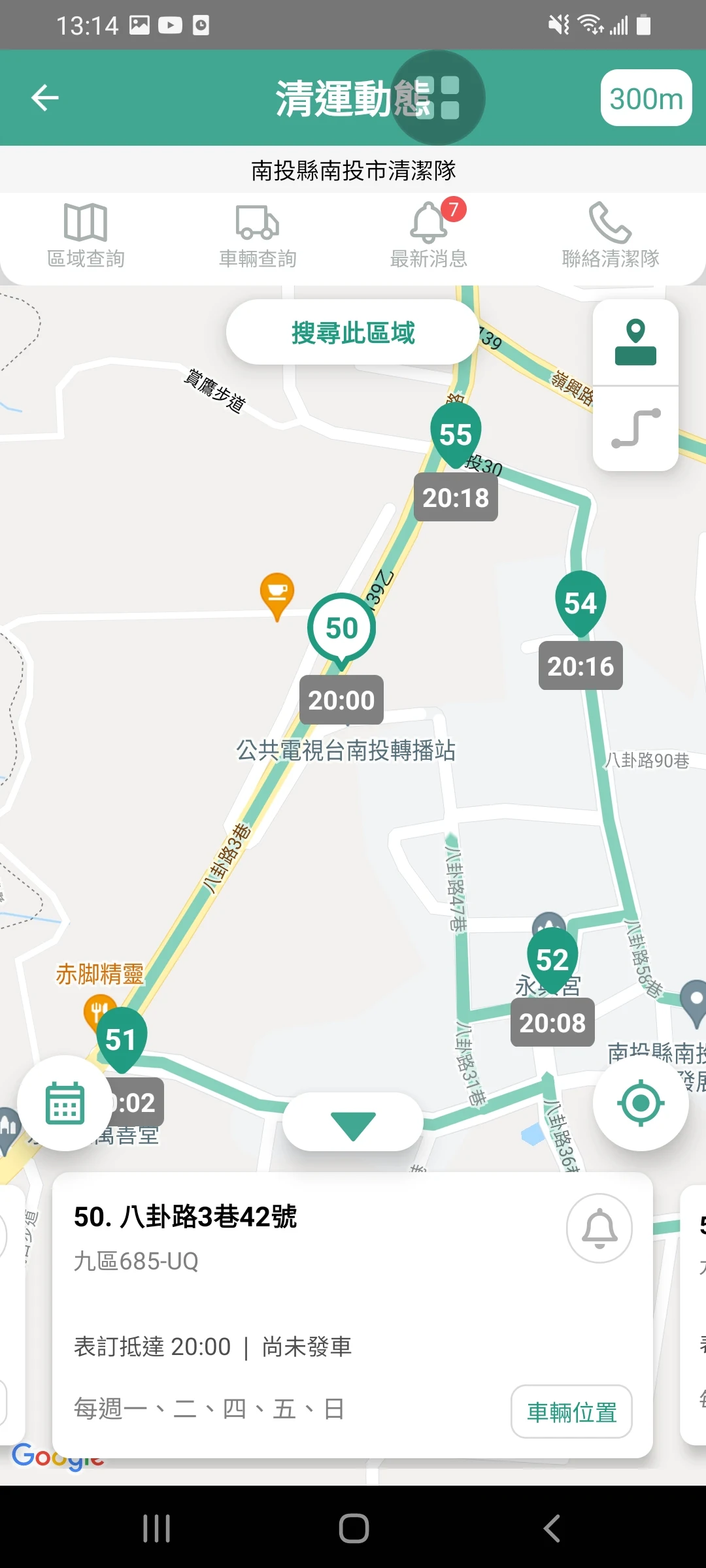
Task: Select the location pin tool on map
Action: pos(635,344)
